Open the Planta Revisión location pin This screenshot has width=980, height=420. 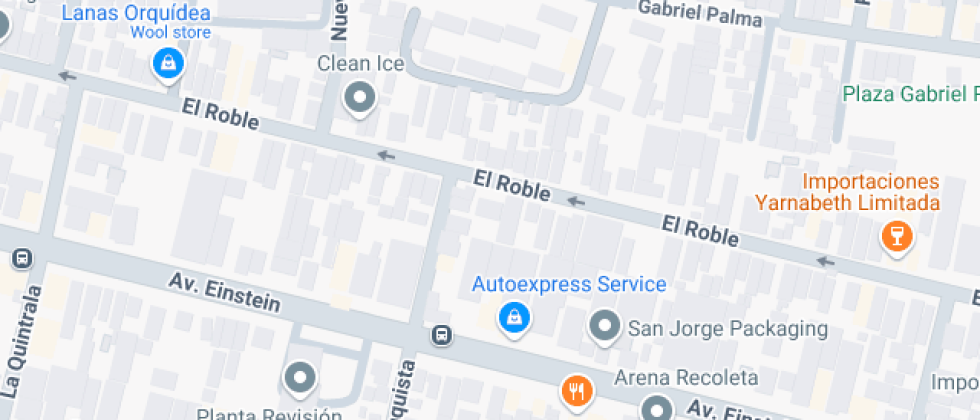click(x=301, y=378)
